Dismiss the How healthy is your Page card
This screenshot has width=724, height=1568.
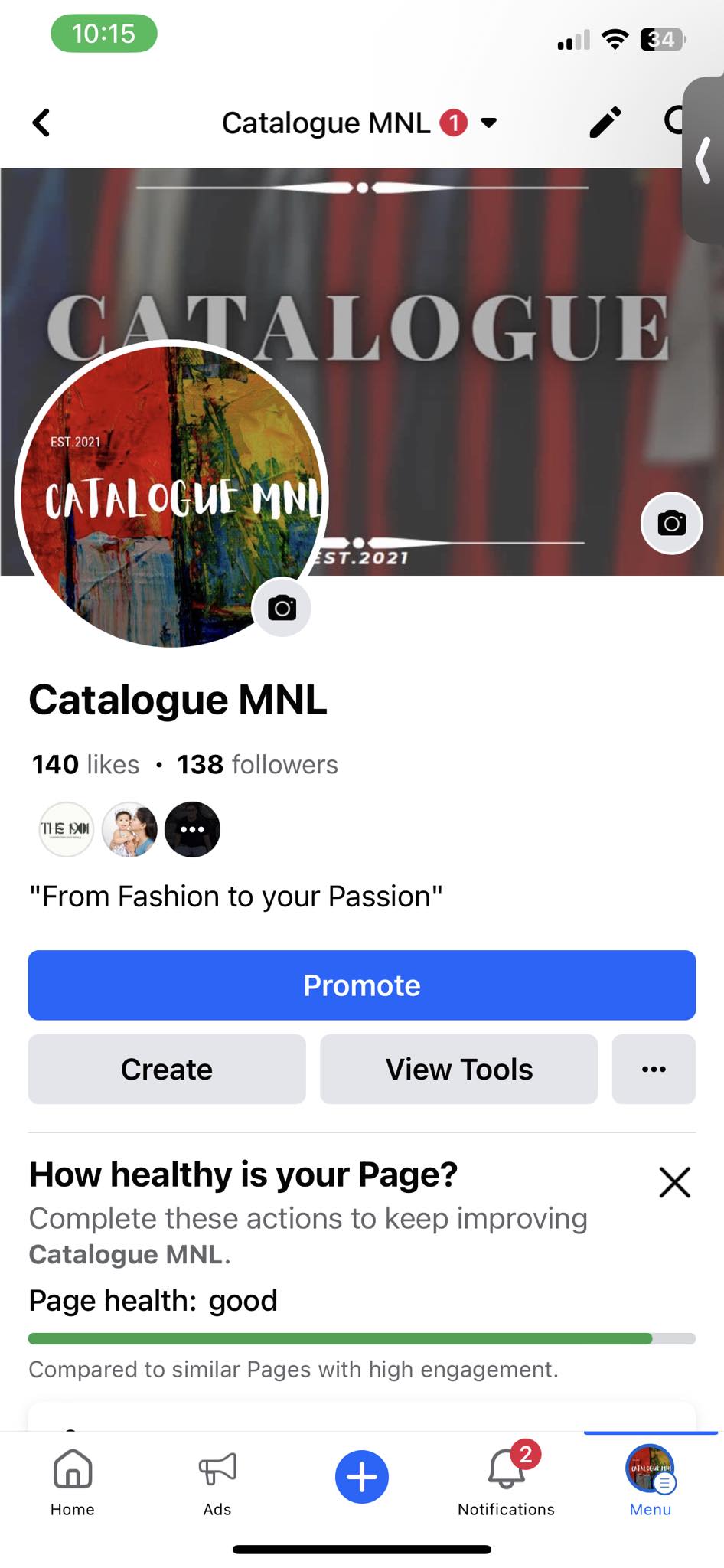point(674,1182)
